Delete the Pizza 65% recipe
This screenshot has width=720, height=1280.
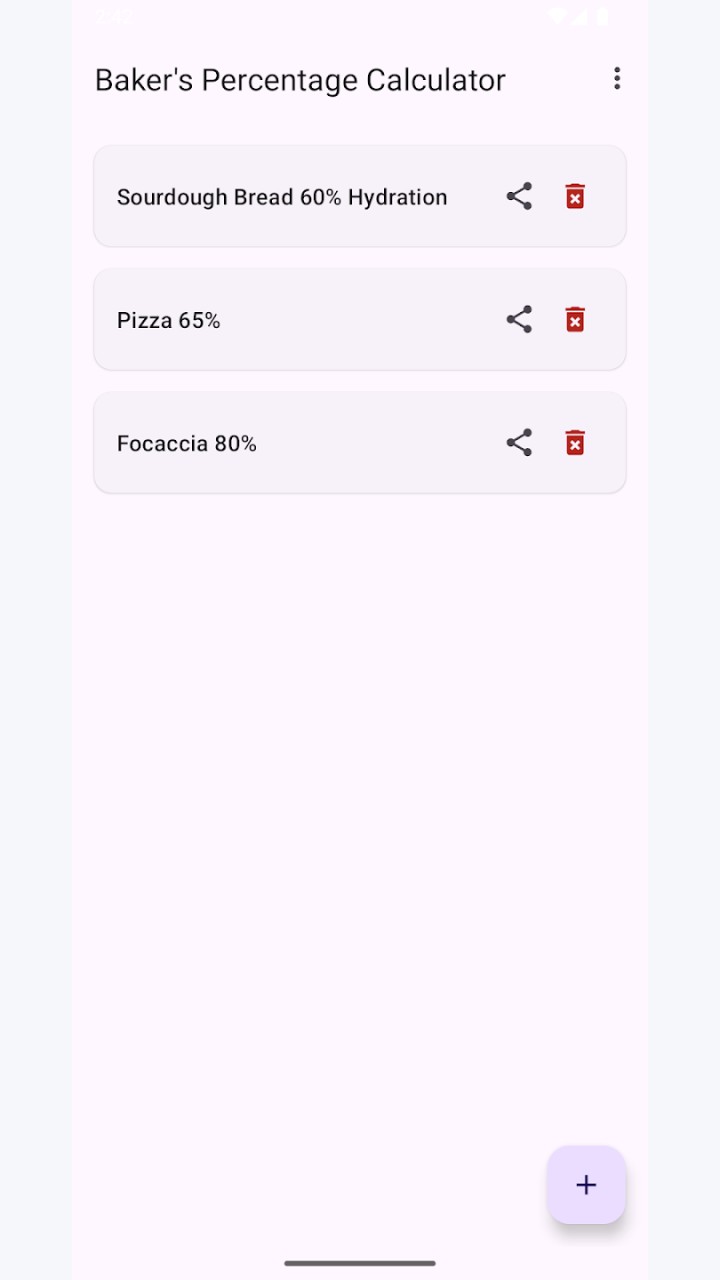[x=575, y=319]
